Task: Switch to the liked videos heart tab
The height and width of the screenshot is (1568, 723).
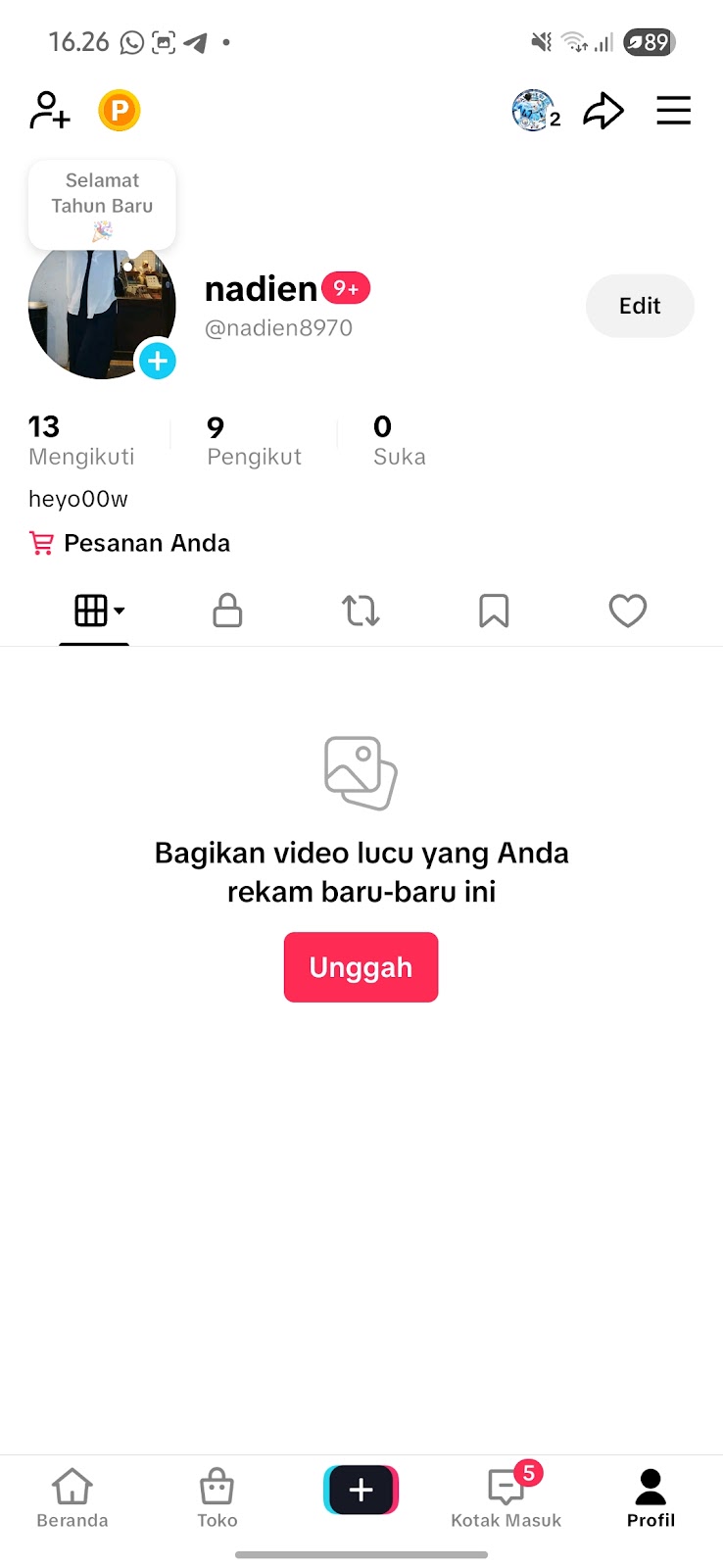Action: point(628,611)
